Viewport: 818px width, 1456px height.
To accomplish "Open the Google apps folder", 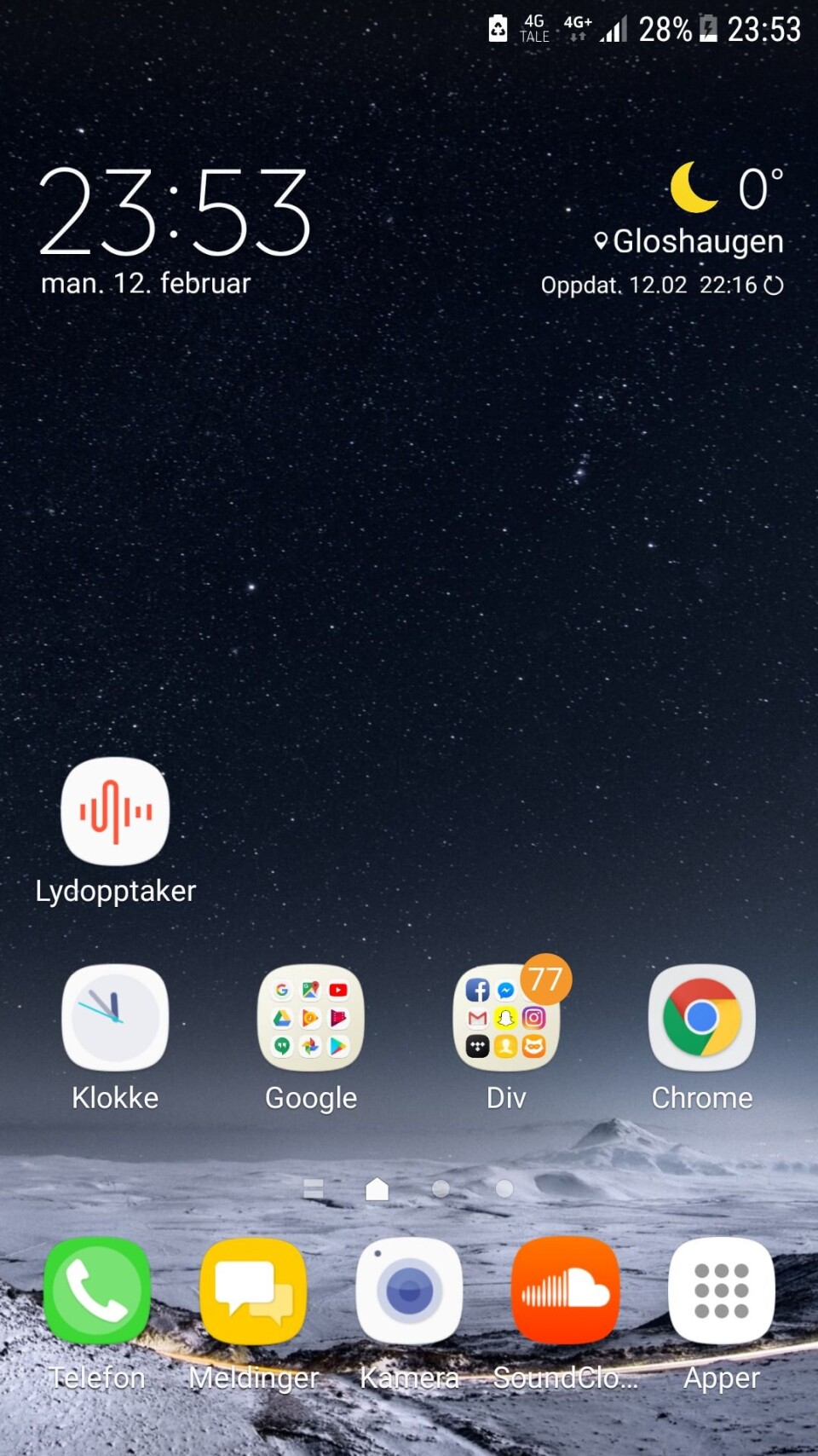I will tap(311, 1018).
